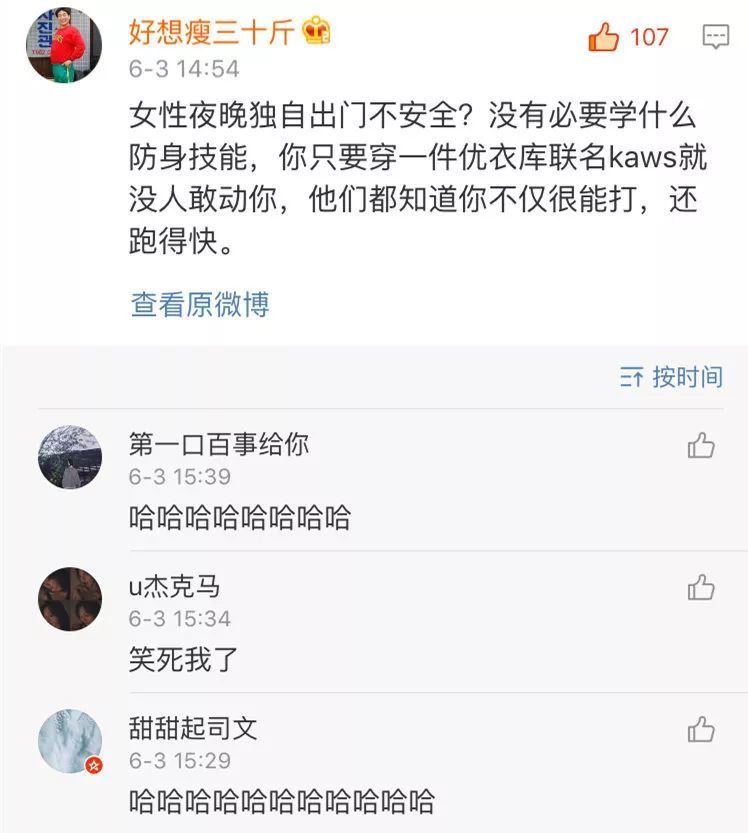Like the comment by 甜甜起司文
The height and width of the screenshot is (833, 748).
click(701, 729)
